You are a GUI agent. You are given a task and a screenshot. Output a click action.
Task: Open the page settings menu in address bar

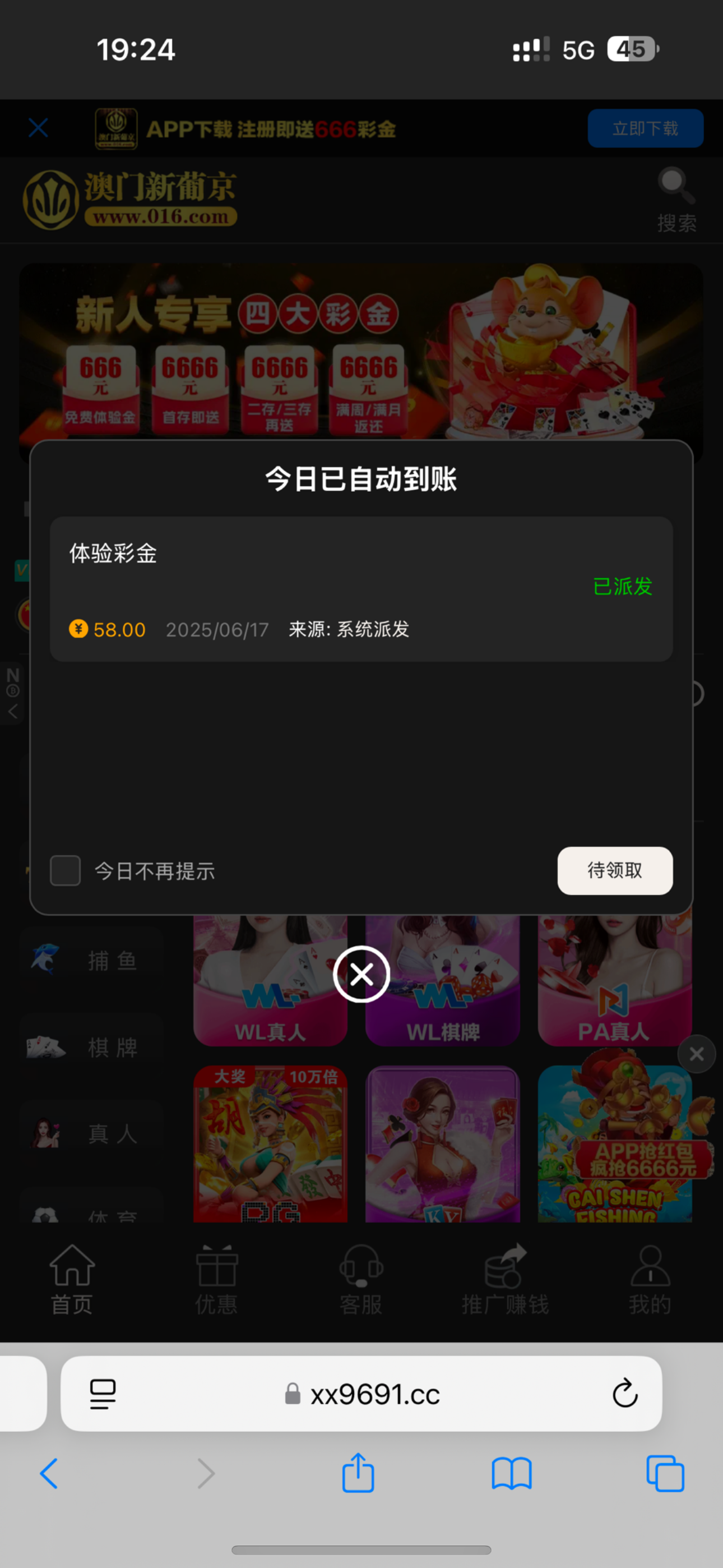103,1394
